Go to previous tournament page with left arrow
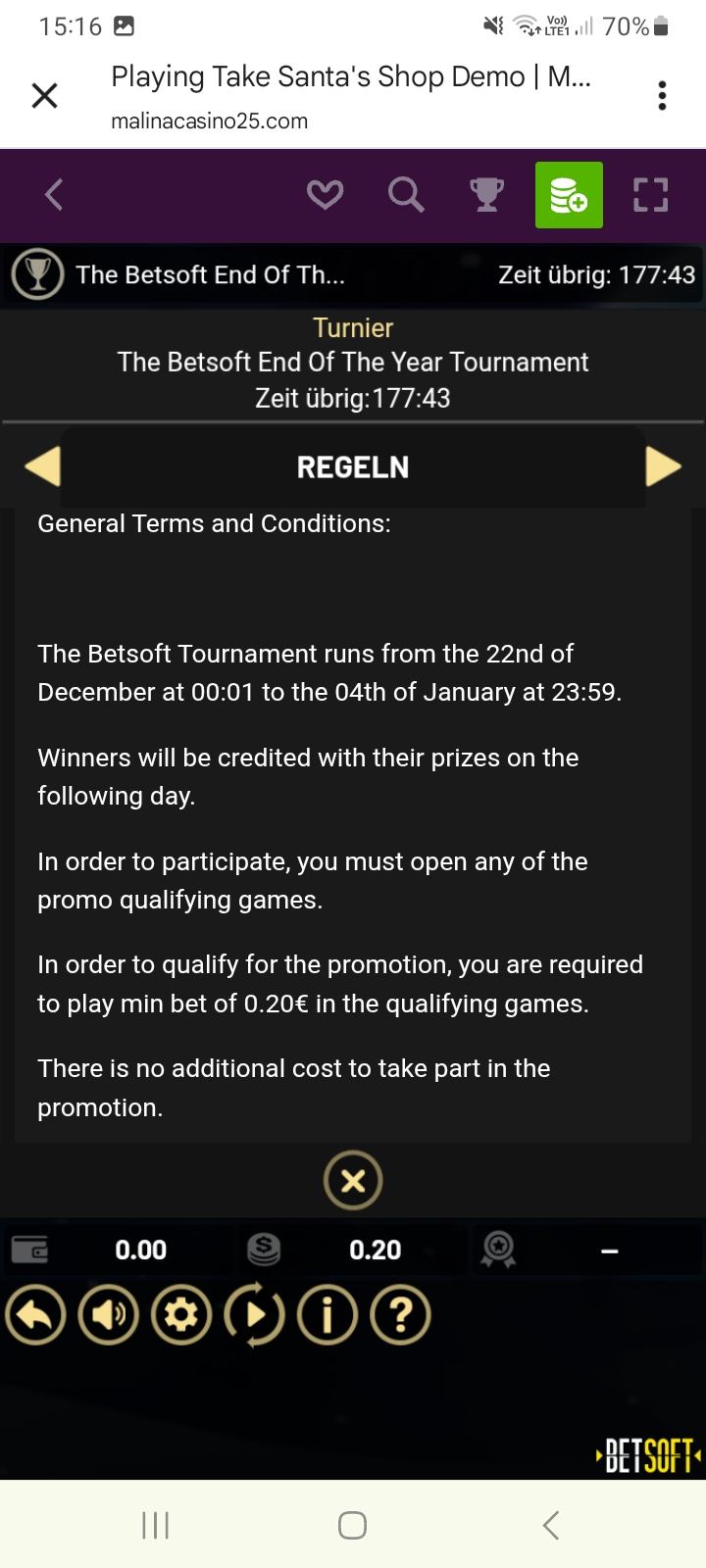Image resolution: width=706 pixels, height=1568 pixels. (42, 466)
